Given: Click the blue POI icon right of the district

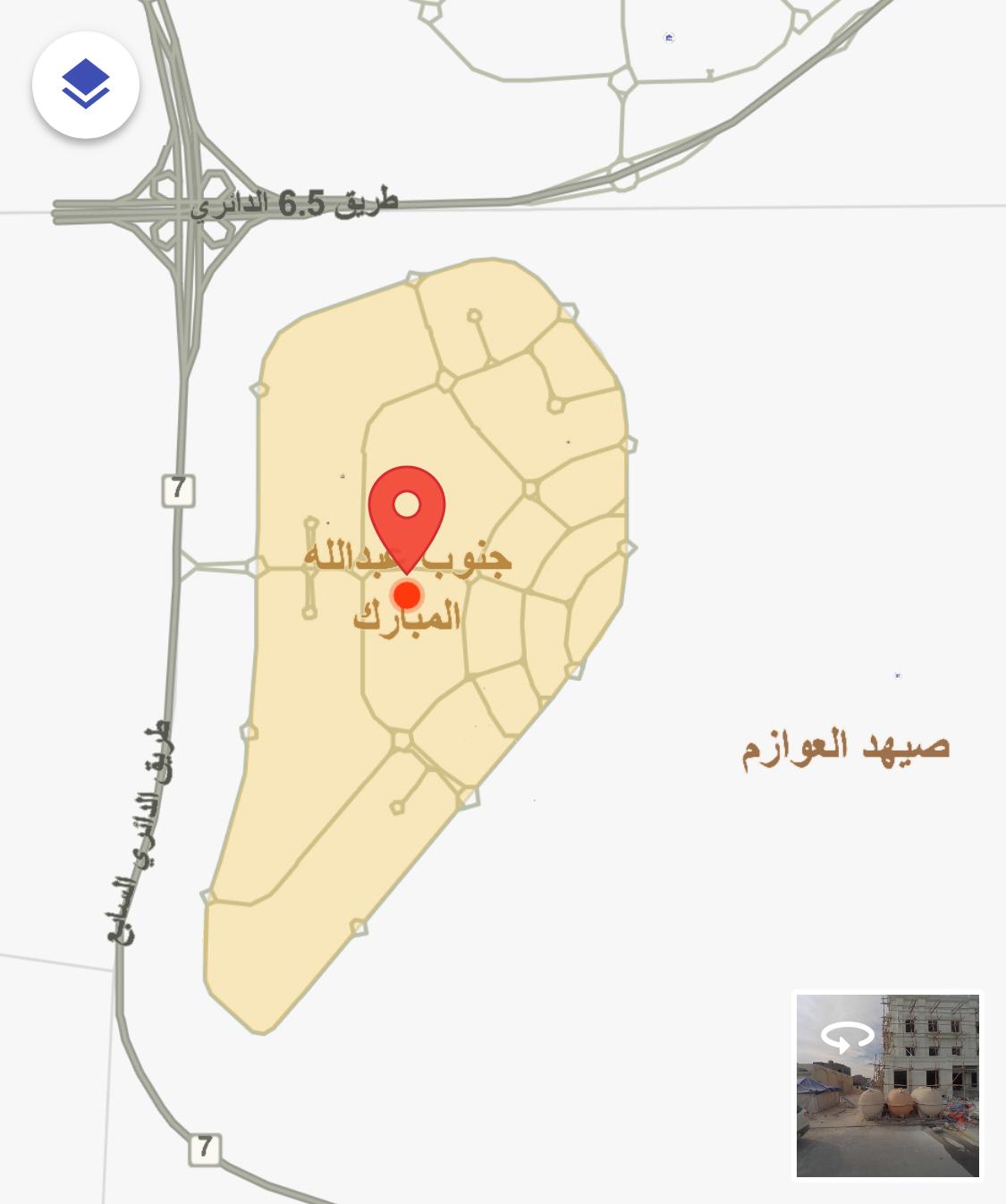Looking at the screenshot, I should [x=896, y=677].
